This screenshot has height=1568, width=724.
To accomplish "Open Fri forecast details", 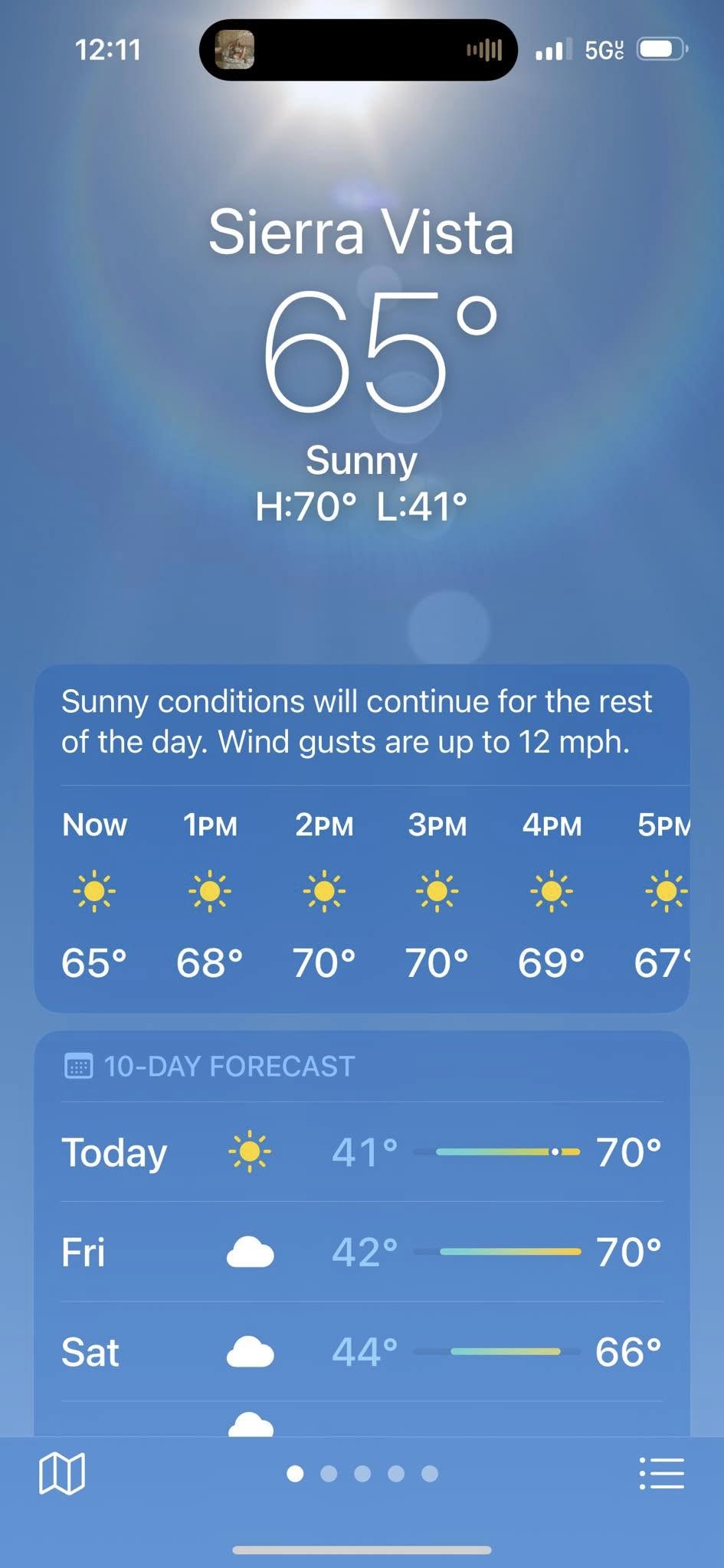I will click(x=362, y=1253).
